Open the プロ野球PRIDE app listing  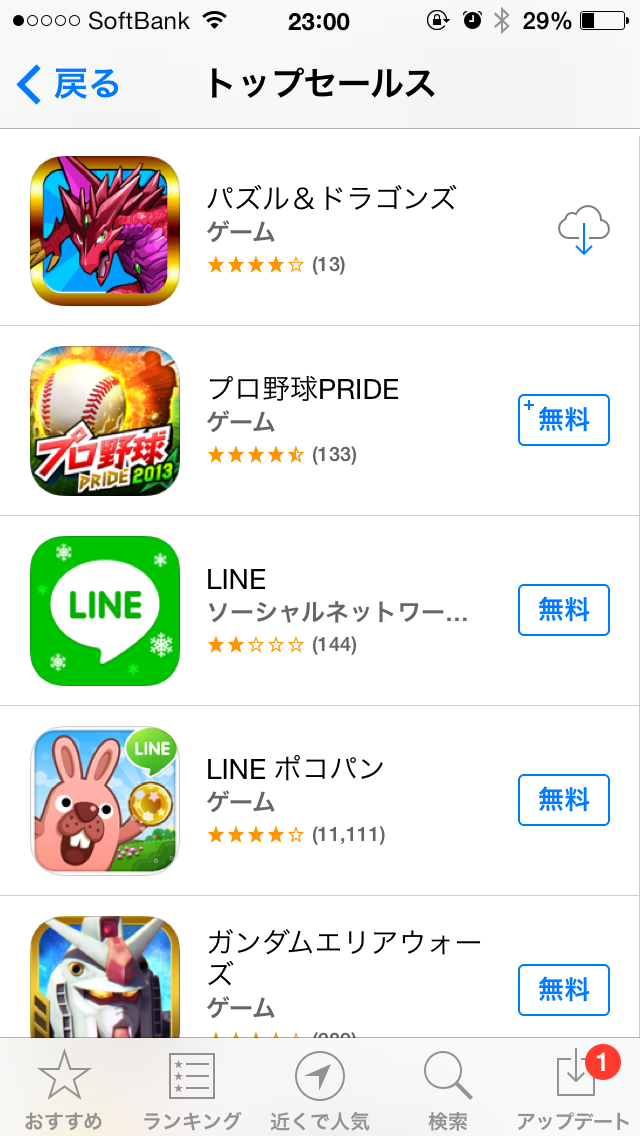pos(320,421)
